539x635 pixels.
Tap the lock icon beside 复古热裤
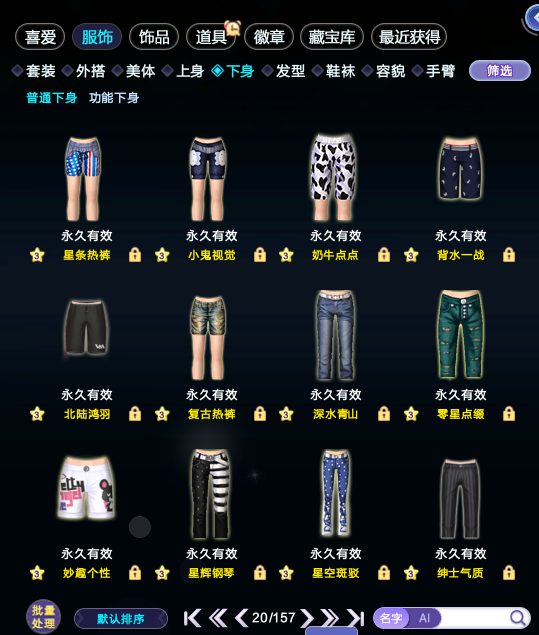[260, 413]
